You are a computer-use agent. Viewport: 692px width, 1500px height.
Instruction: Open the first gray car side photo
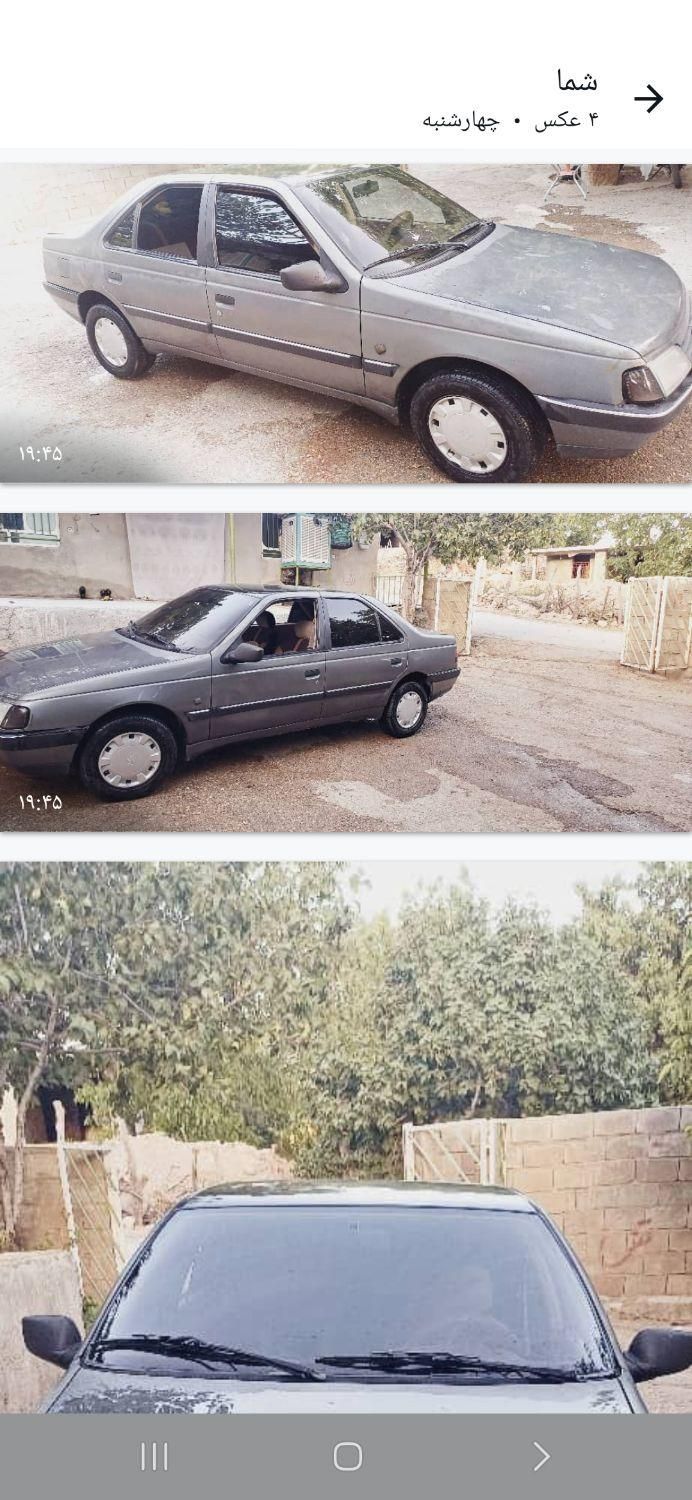pos(346,323)
